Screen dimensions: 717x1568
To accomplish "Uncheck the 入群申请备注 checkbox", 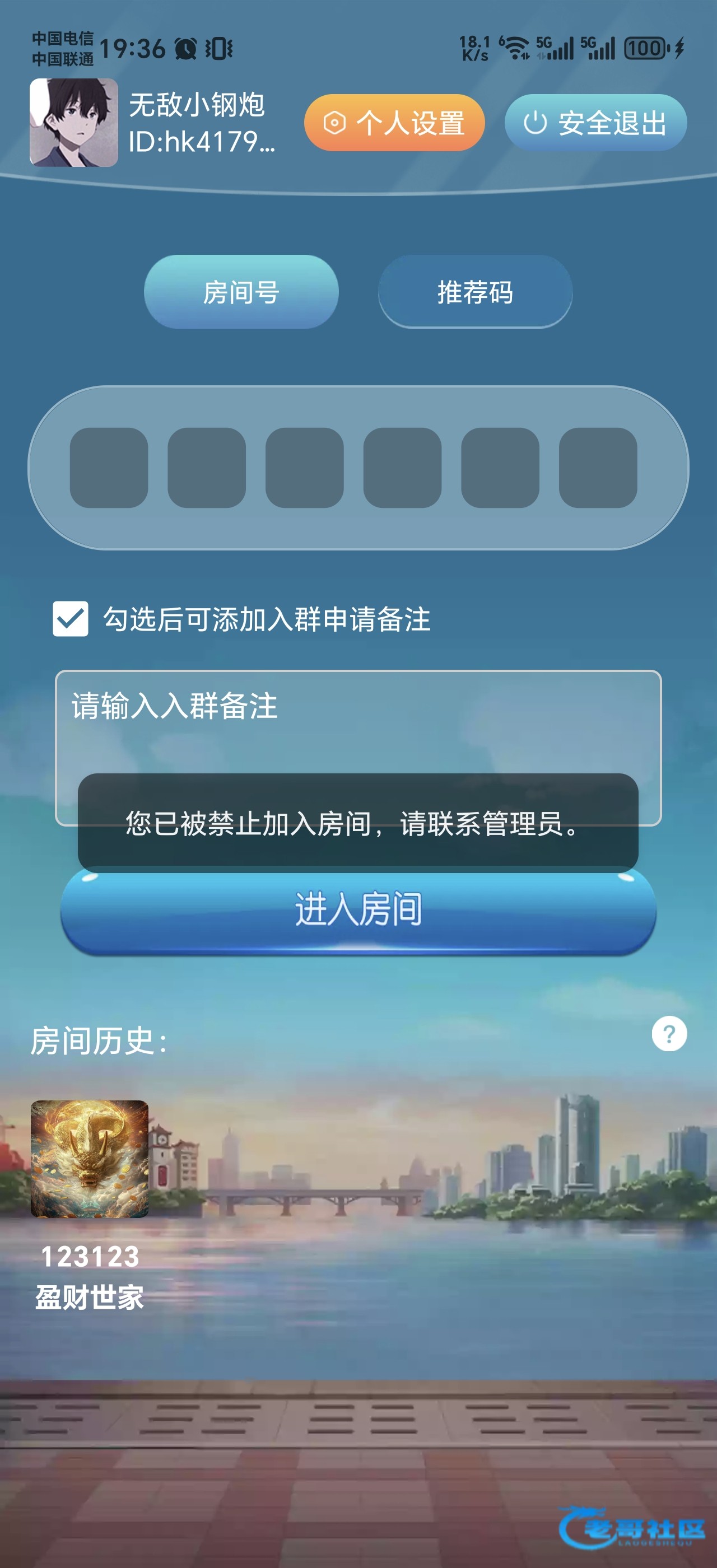I will pyautogui.click(x=71, y=618).
